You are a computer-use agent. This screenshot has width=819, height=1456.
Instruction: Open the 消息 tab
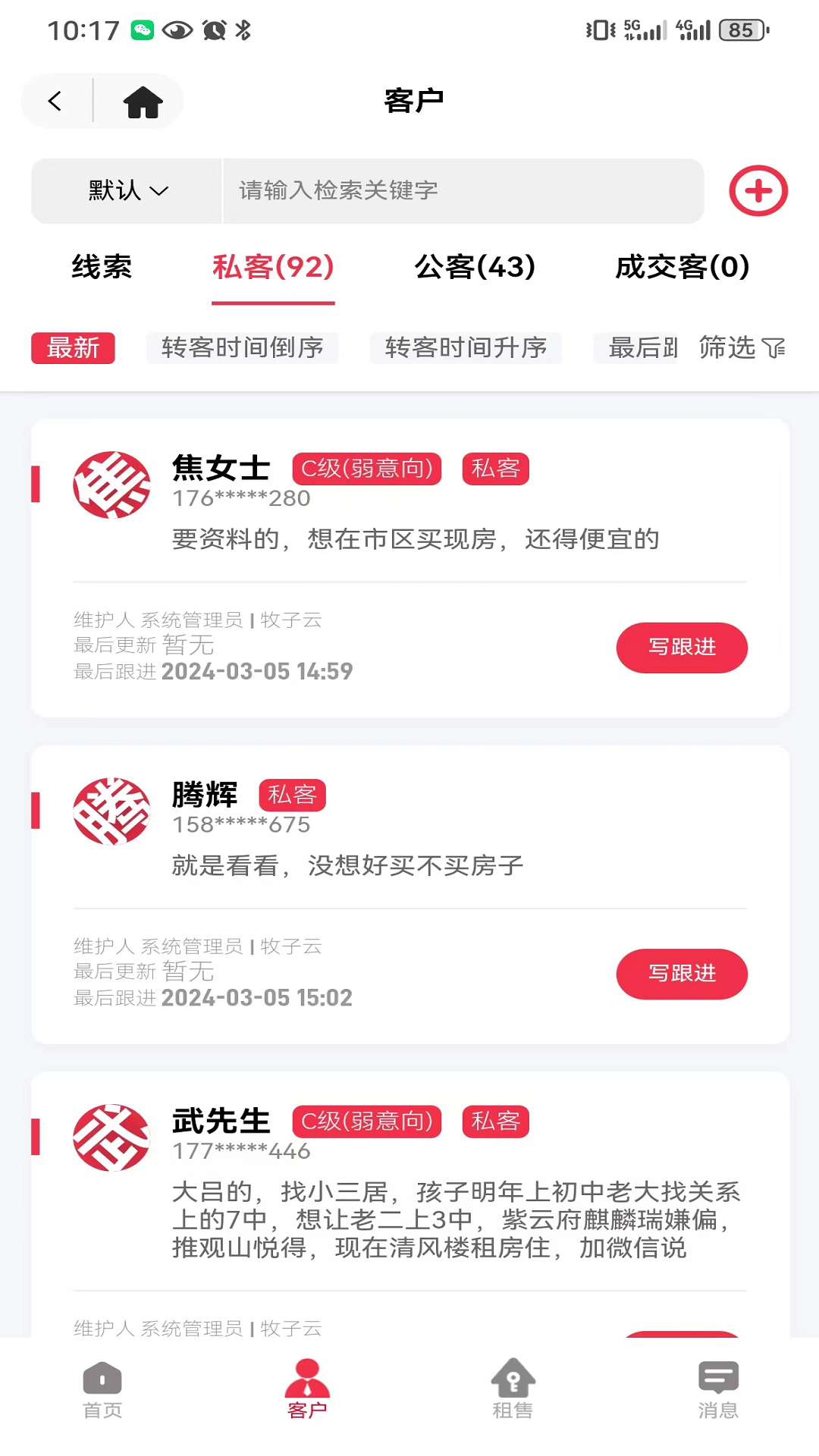pyautogui.click(x=717, y=1391)
